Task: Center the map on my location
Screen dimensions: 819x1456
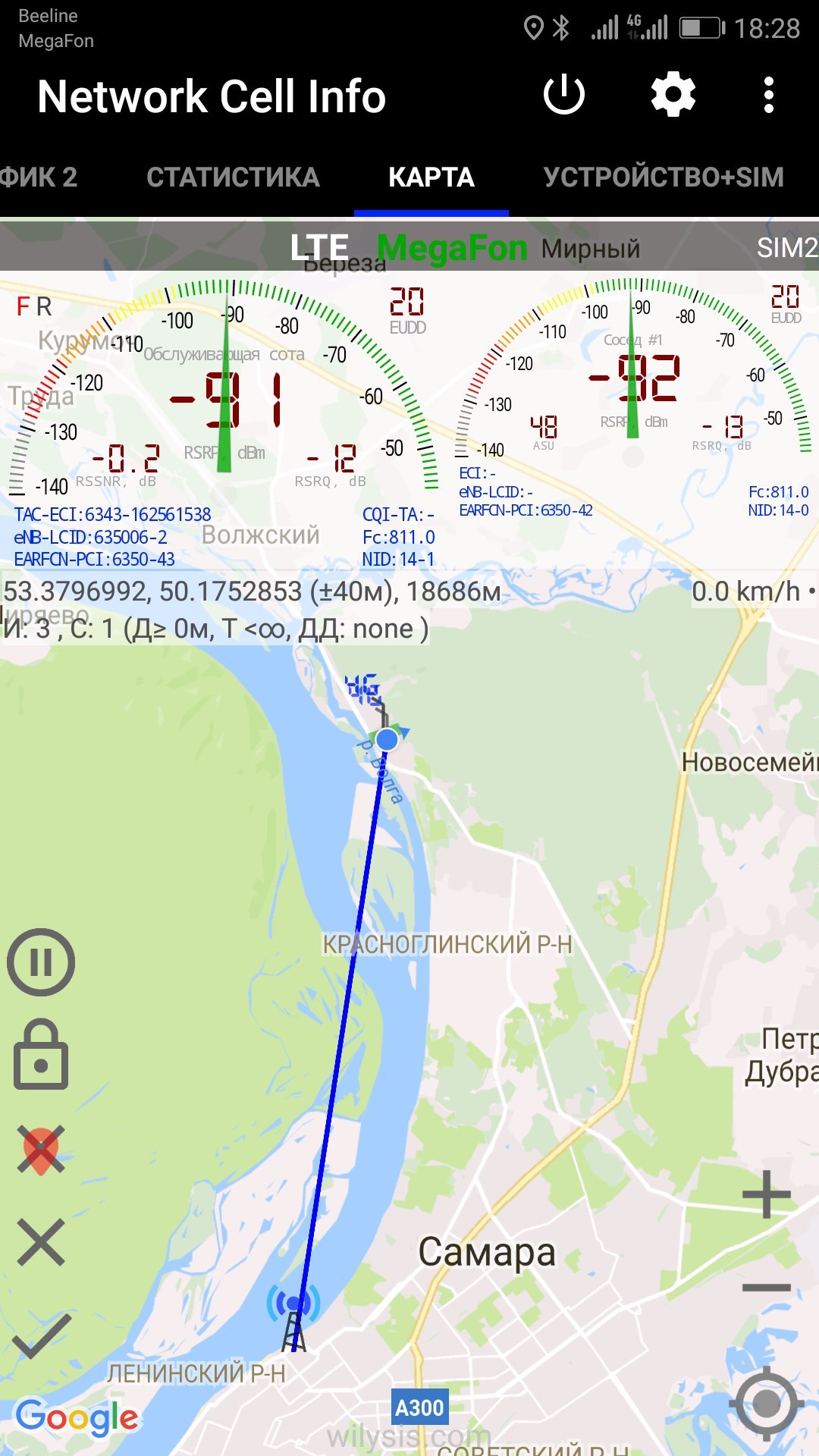Action: click(766, 1404)
